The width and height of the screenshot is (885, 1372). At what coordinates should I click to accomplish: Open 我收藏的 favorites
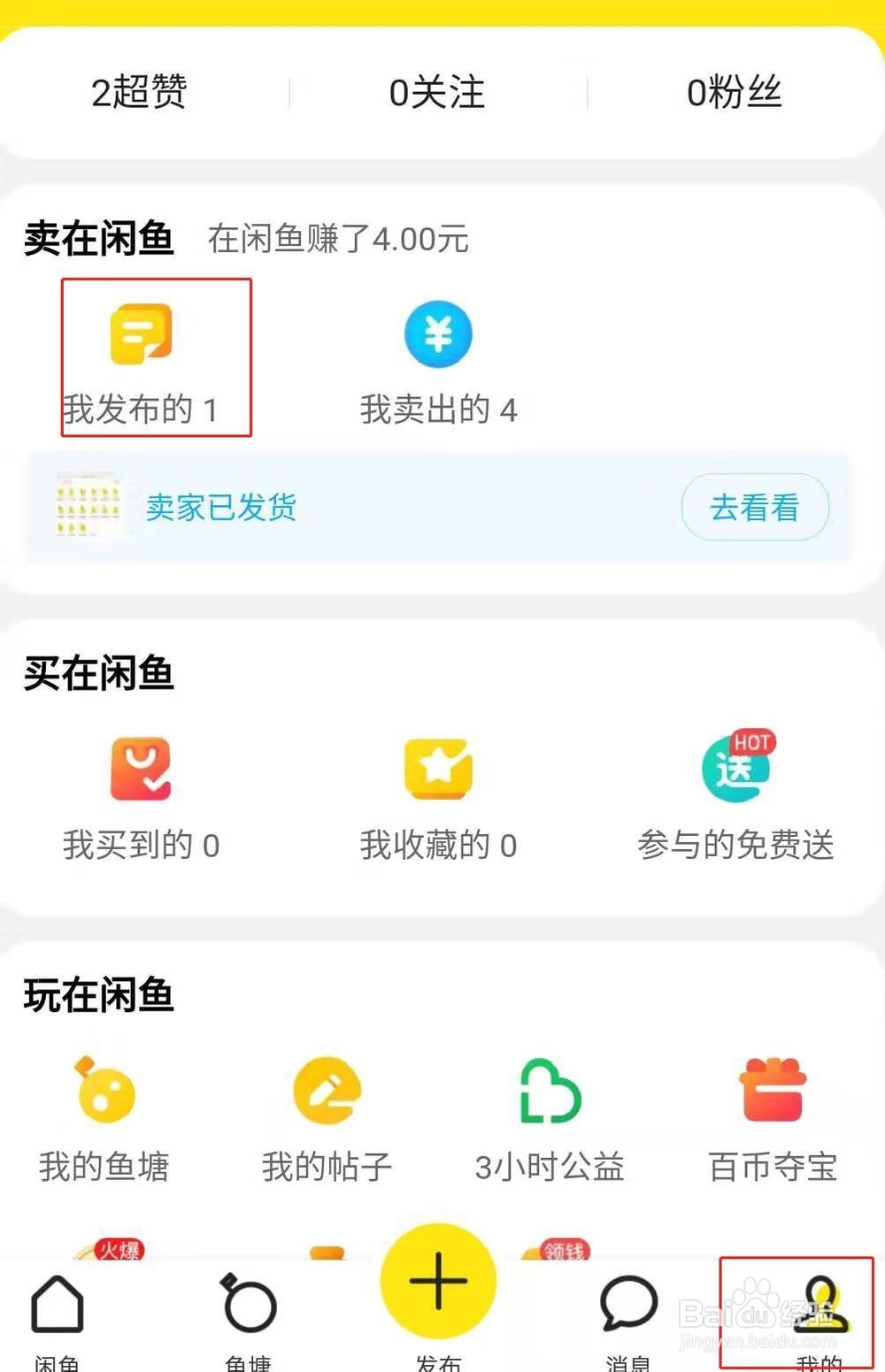coord(438,796)
